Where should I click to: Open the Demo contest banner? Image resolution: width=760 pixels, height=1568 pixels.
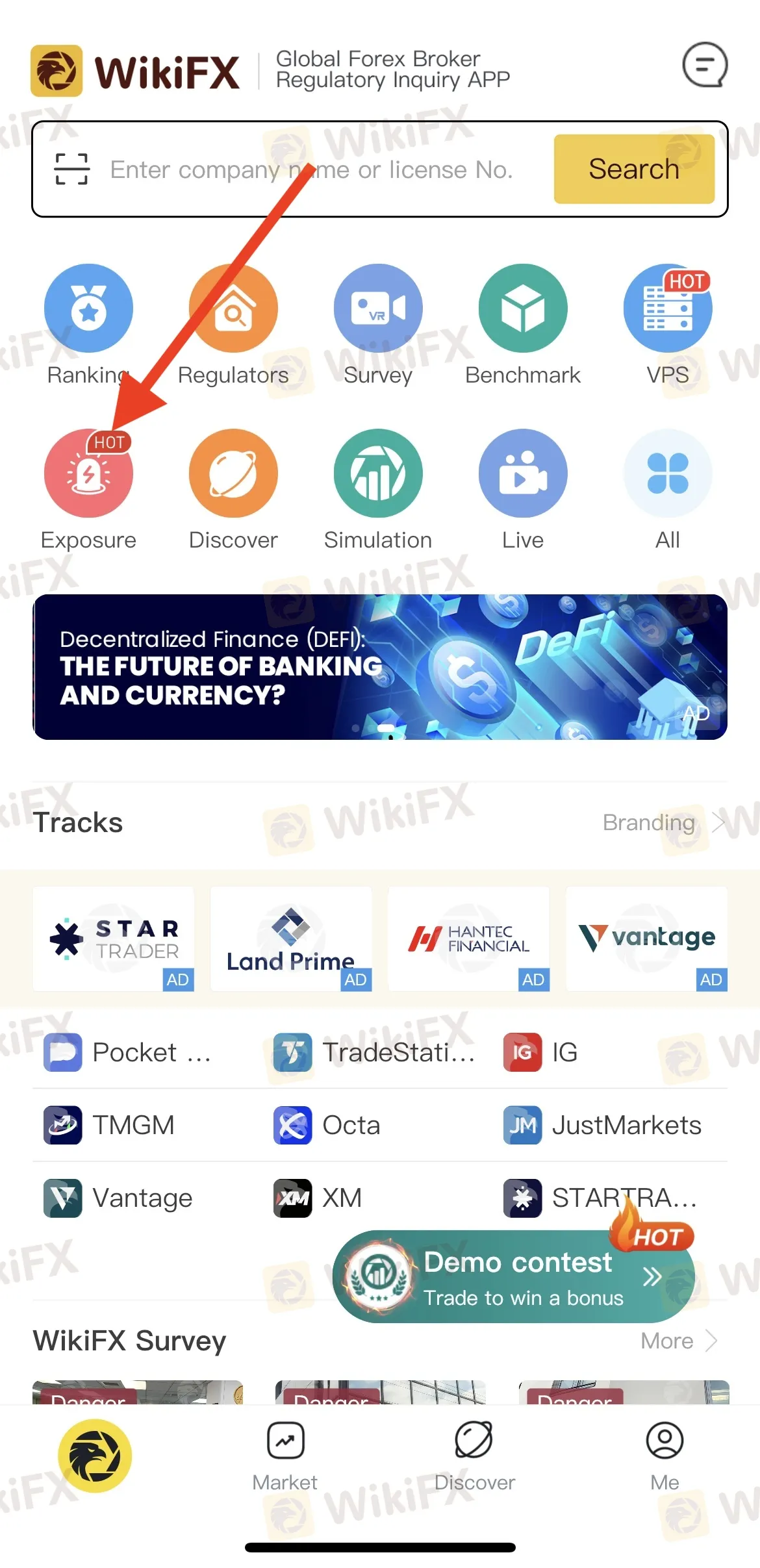pyautogui.click(x=513, y=1277)
